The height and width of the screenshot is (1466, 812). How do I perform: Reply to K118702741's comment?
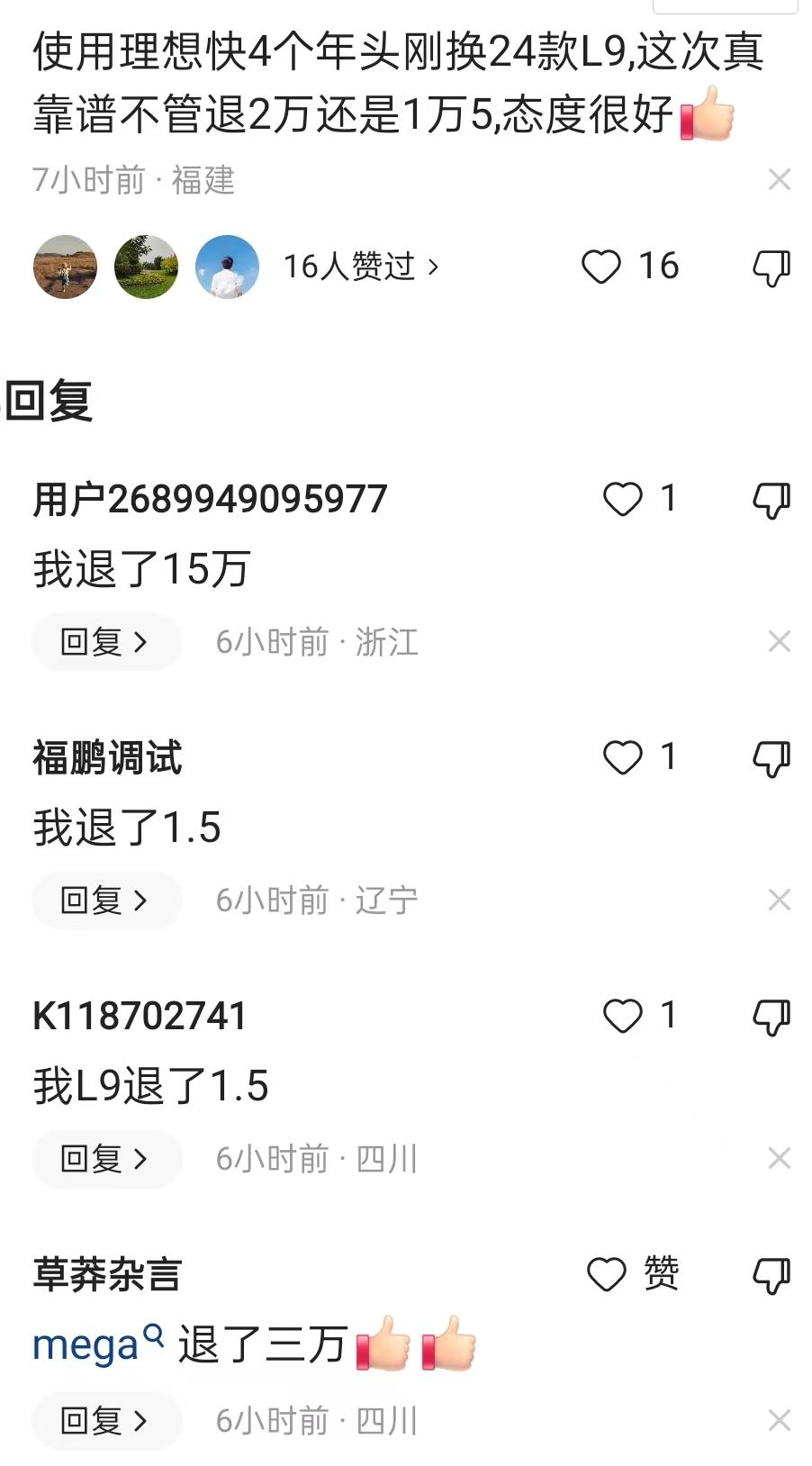point(104,1159)
